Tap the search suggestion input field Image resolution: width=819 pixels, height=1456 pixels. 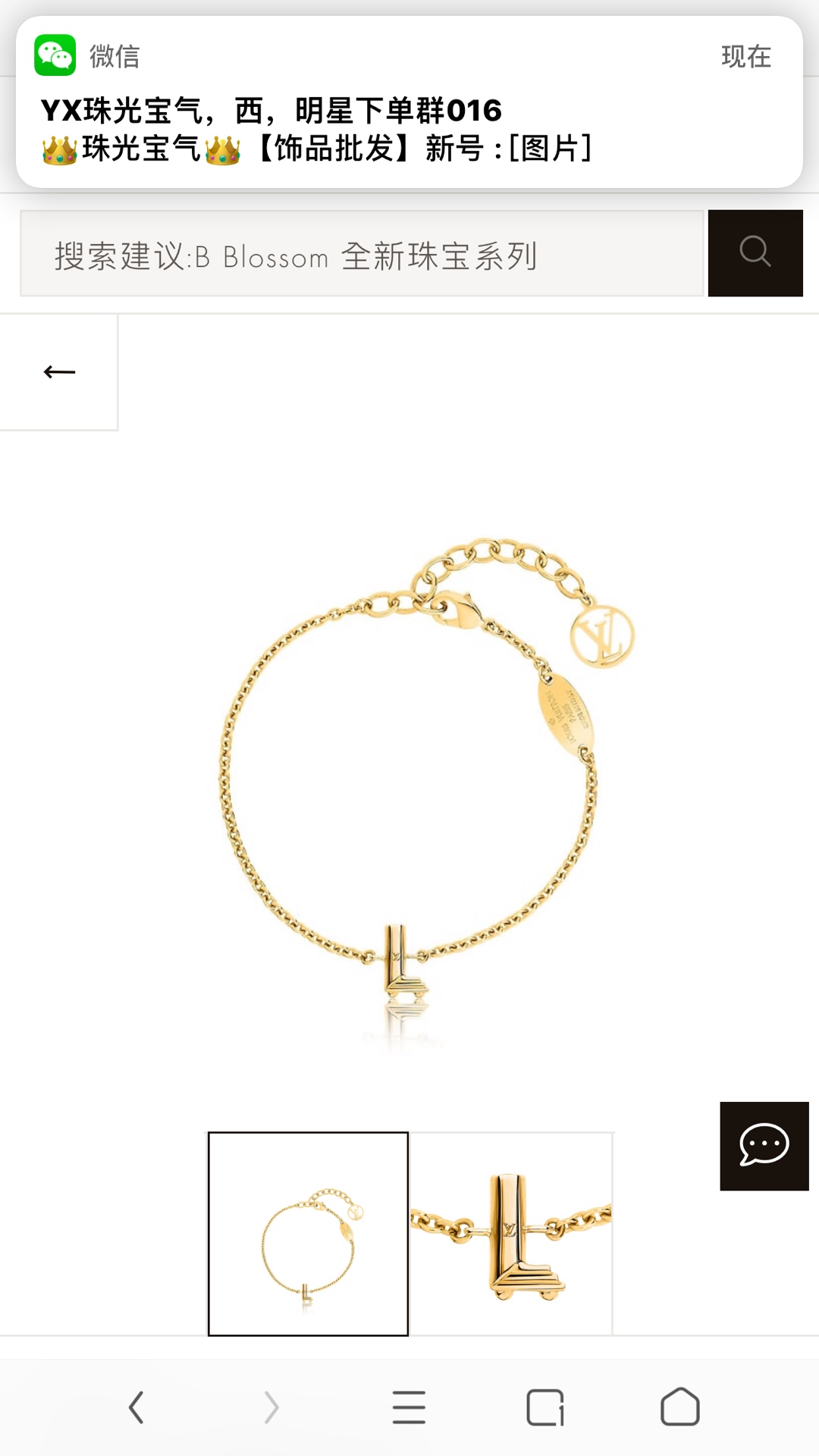click(x=362, y=253)
